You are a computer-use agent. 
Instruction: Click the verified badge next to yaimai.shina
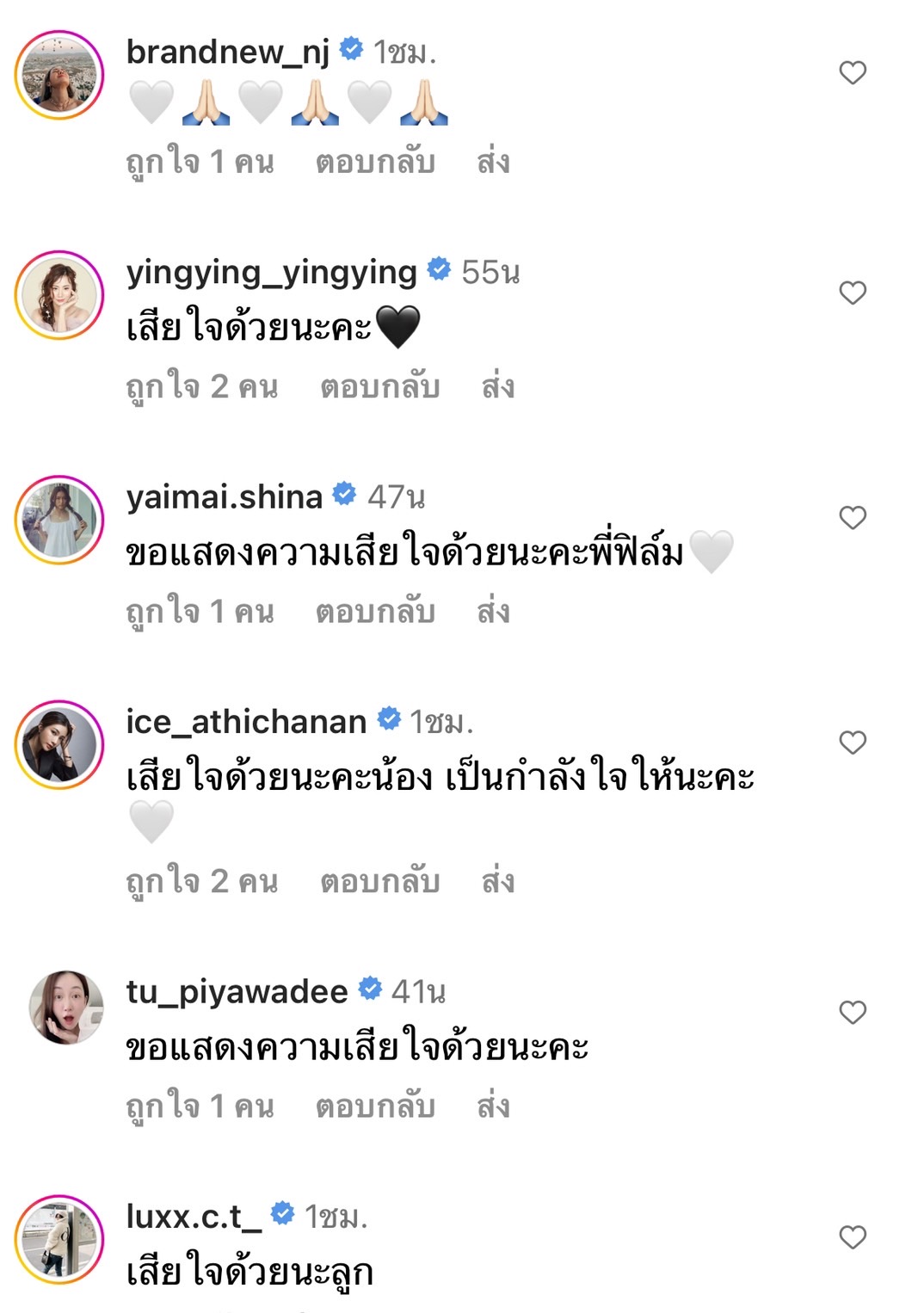pos(342,495)
